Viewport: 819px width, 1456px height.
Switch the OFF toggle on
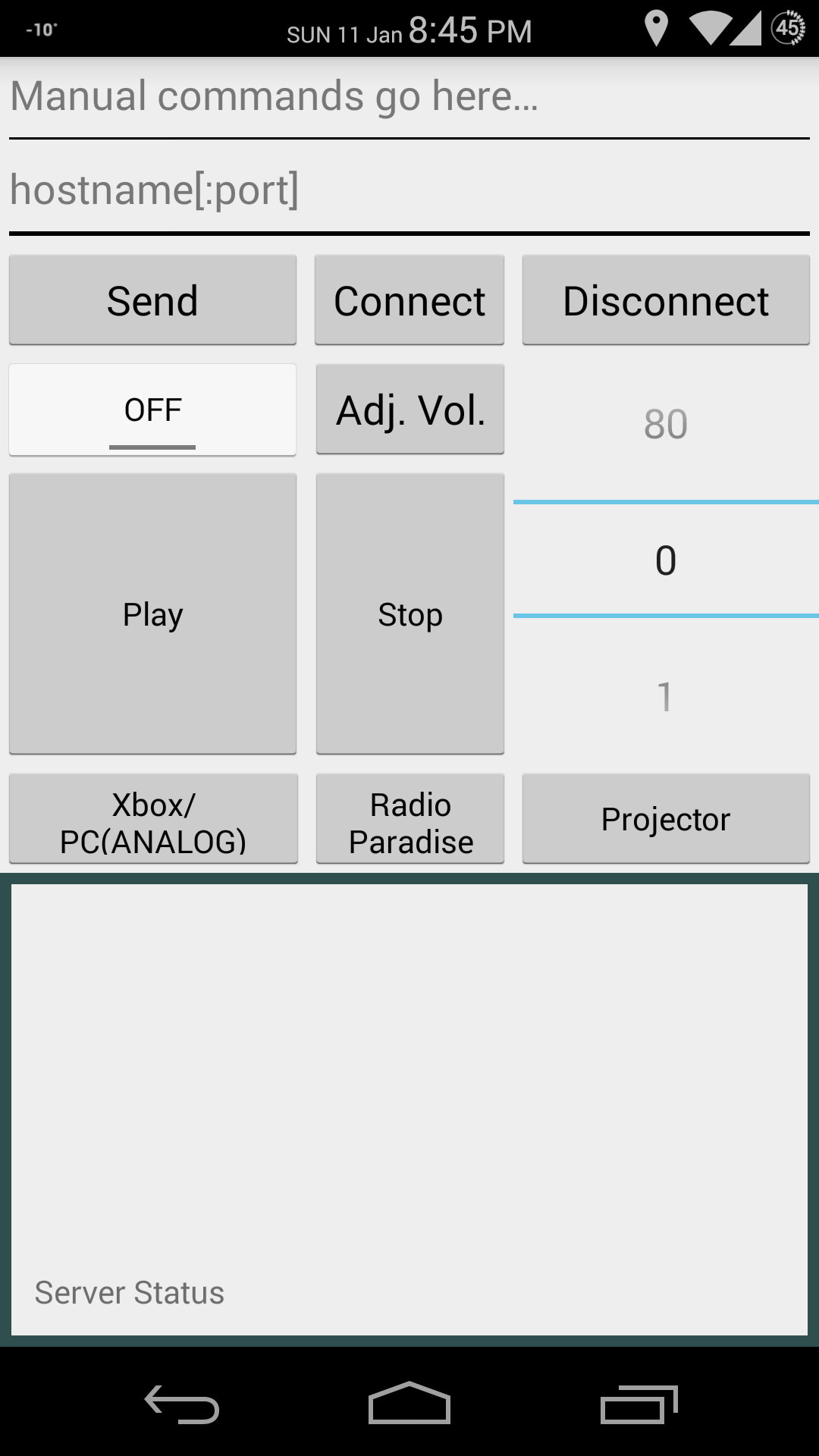coord(152,410)
